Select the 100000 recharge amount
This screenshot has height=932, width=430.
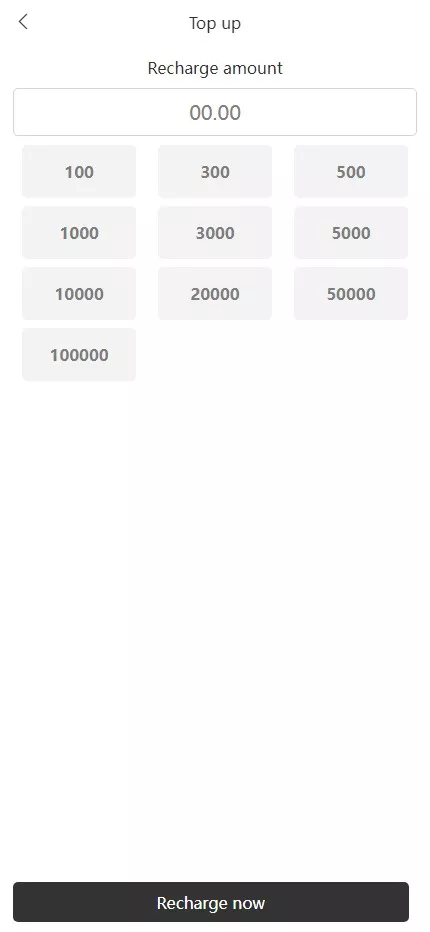[x=79, y=355]
